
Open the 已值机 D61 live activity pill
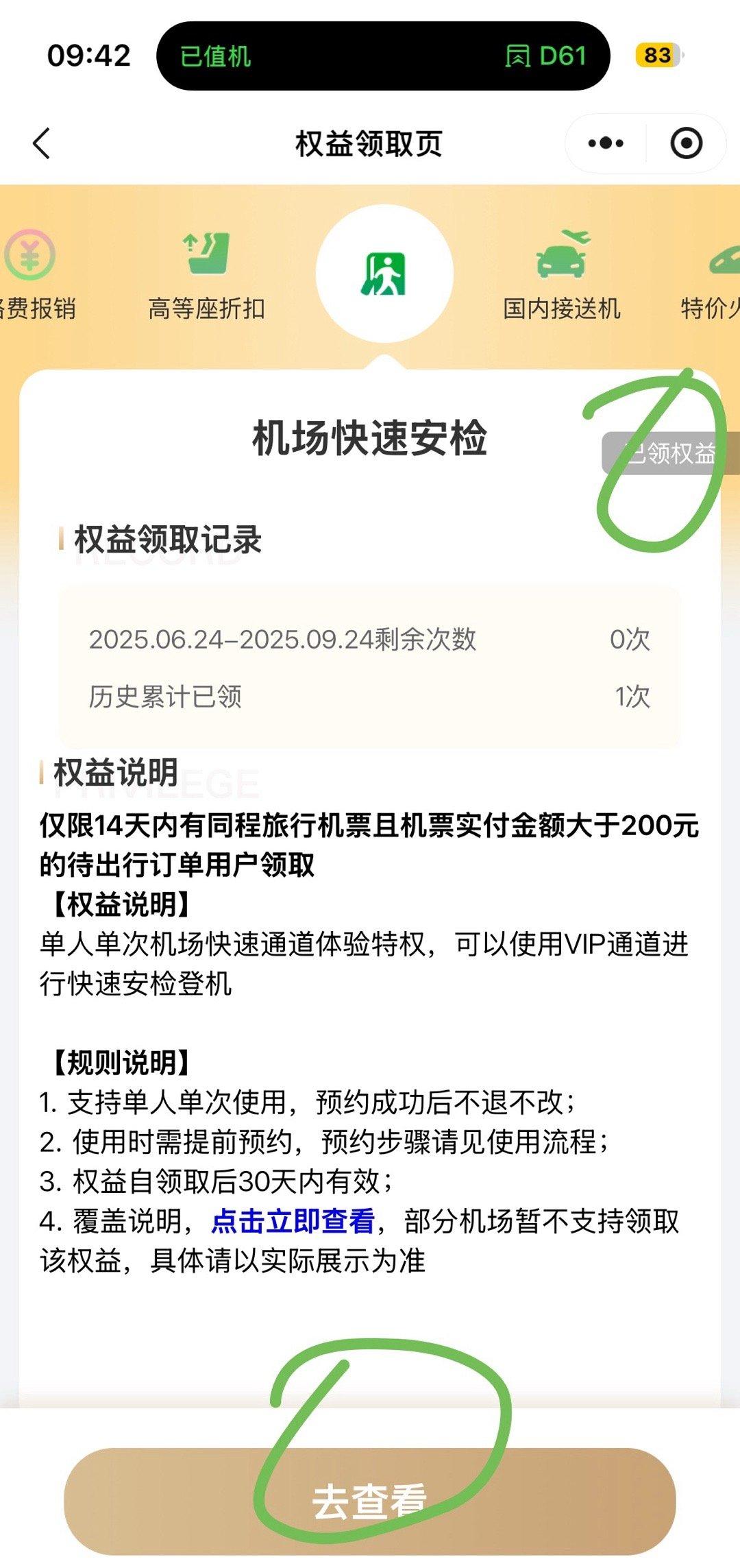tap(382, 56)
